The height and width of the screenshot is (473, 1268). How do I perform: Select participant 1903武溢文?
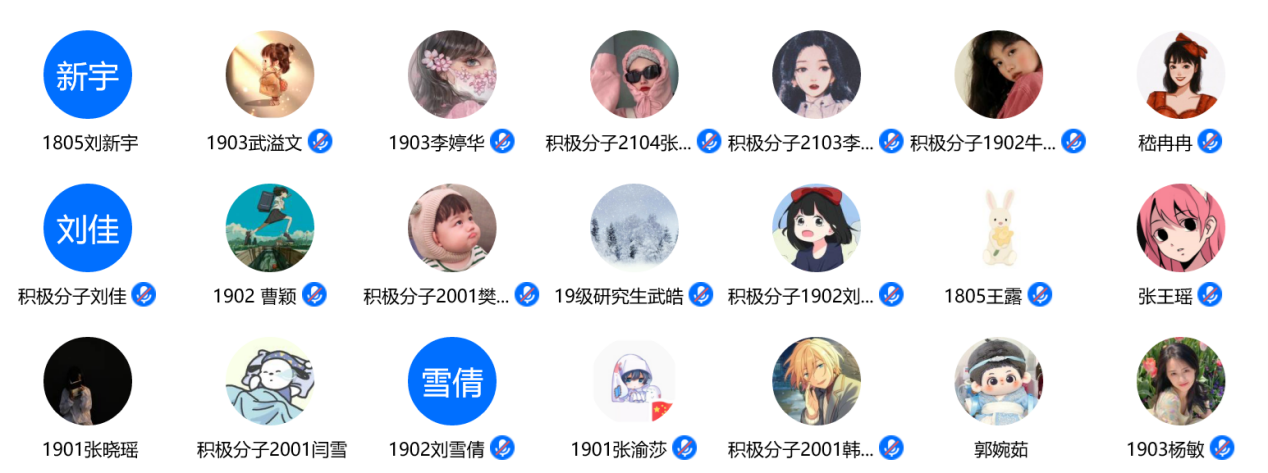click(270, 75)
